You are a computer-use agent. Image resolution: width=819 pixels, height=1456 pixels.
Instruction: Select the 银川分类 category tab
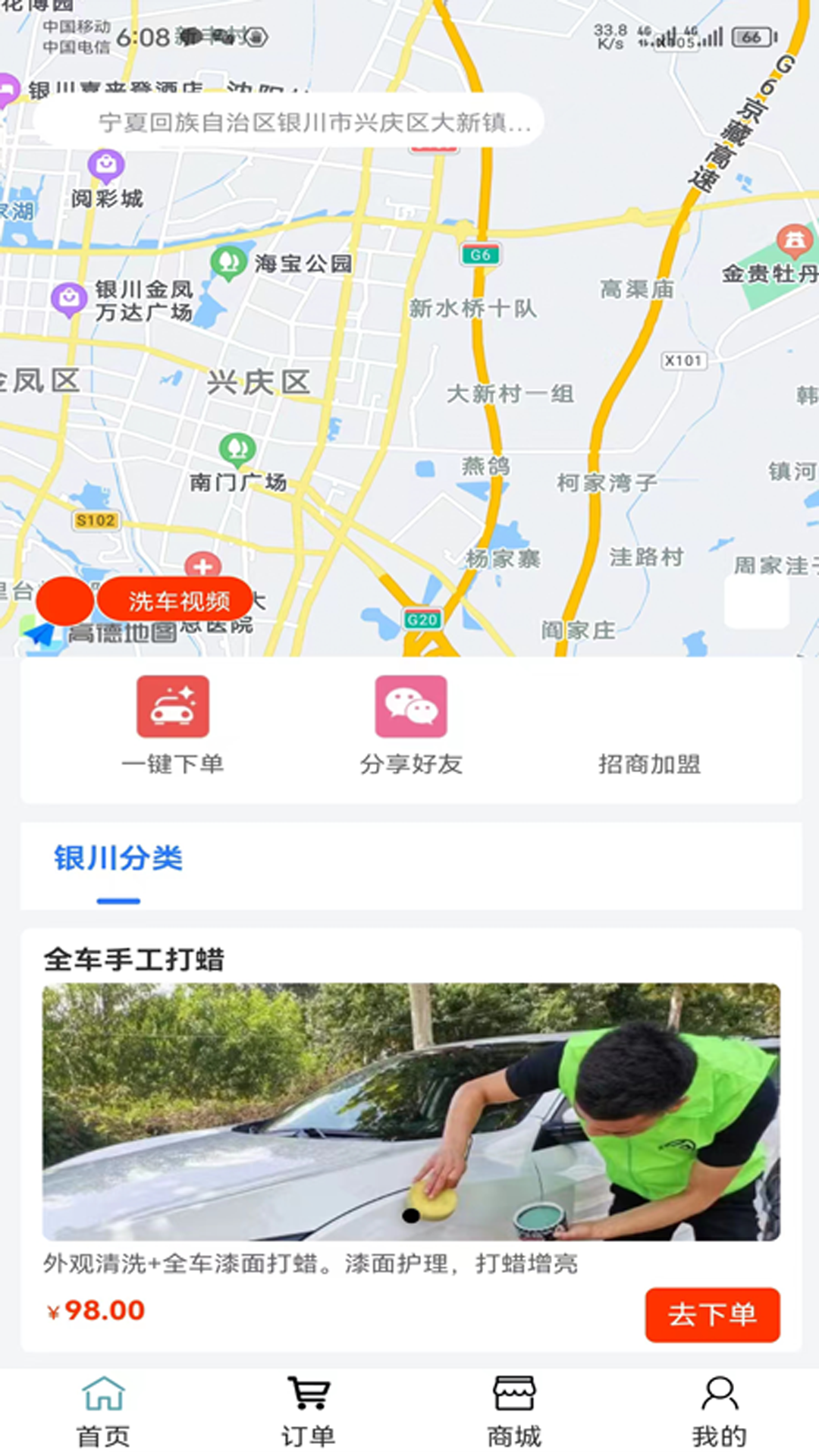point(119,858)
